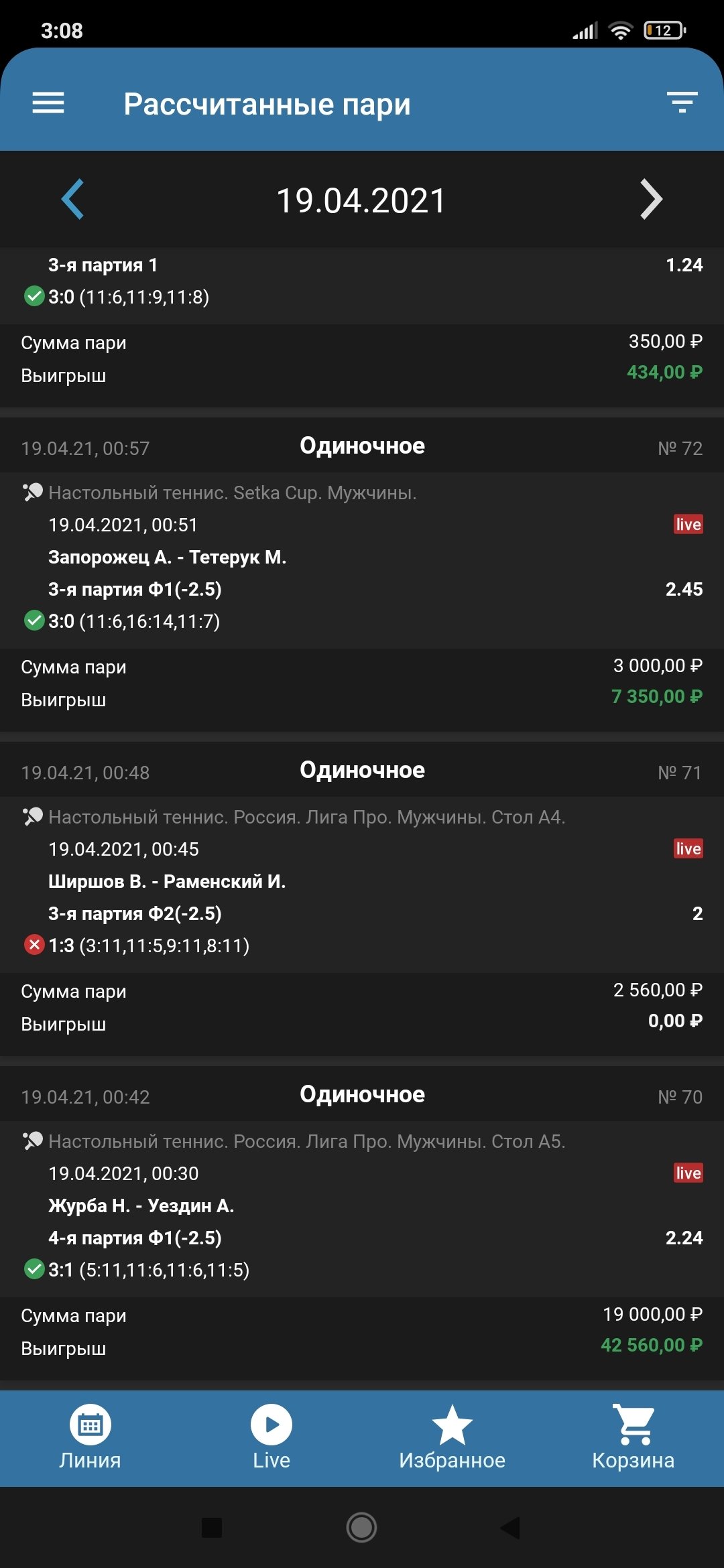Tap the system back button

(x=511, y=1528)
